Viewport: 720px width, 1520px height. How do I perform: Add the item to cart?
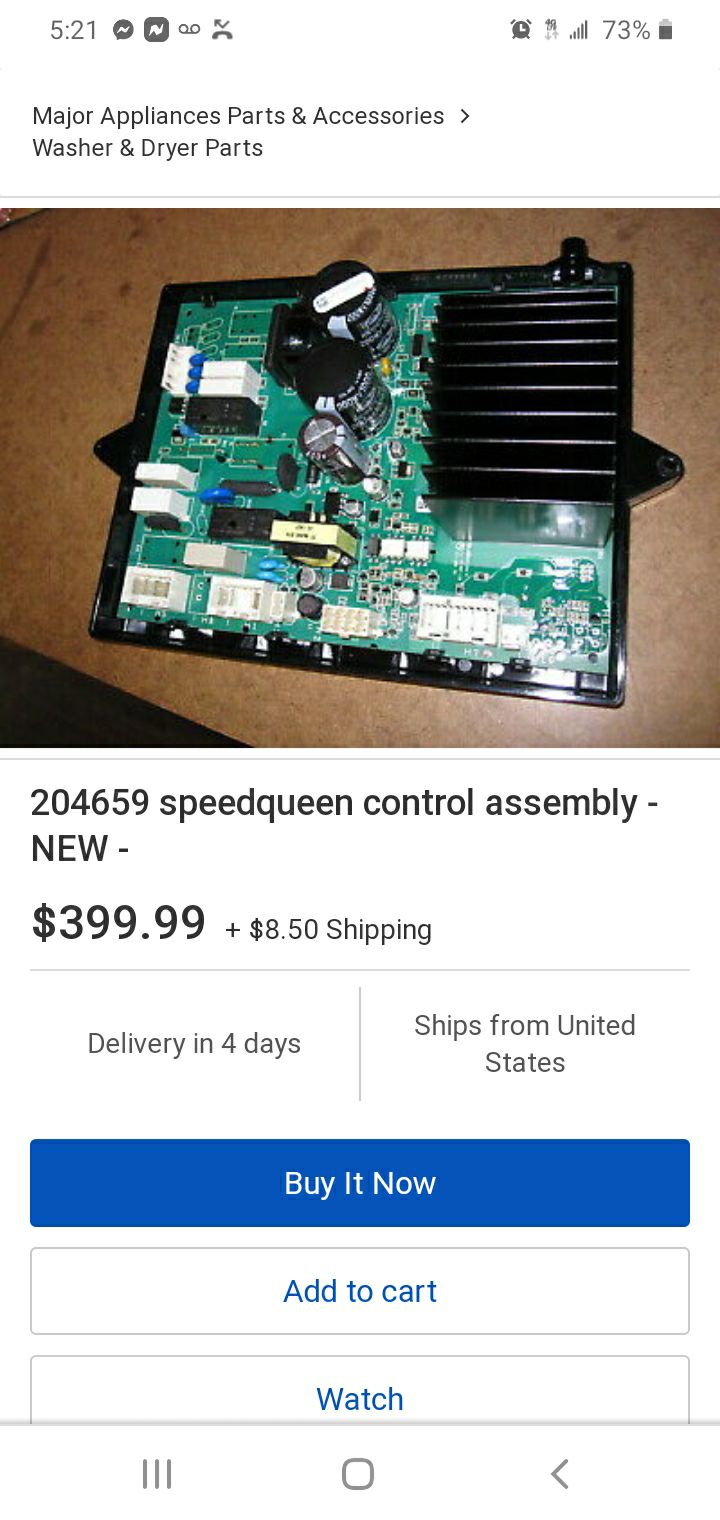coord(360,1291)
